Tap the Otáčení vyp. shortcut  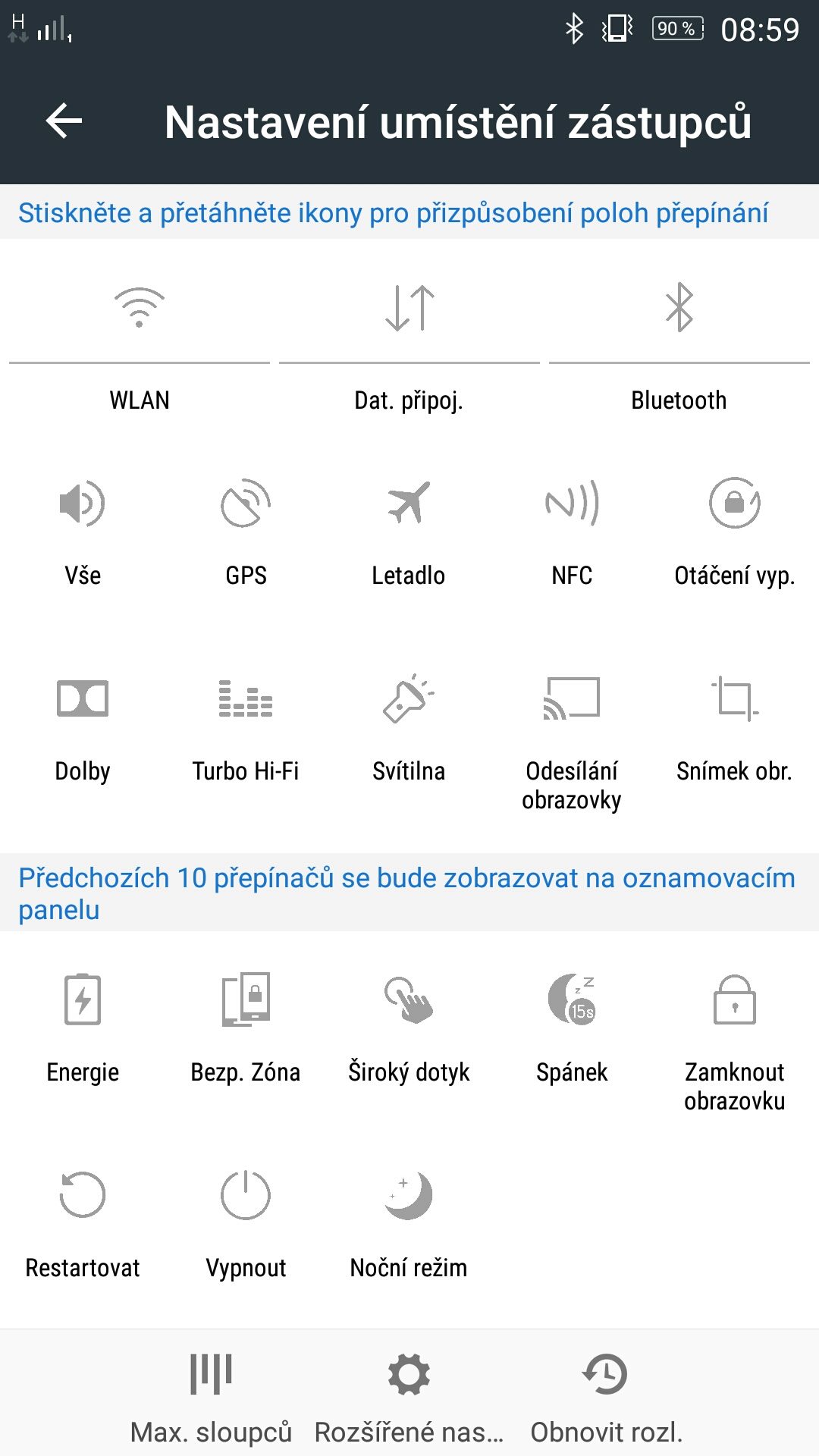(735, 532)
